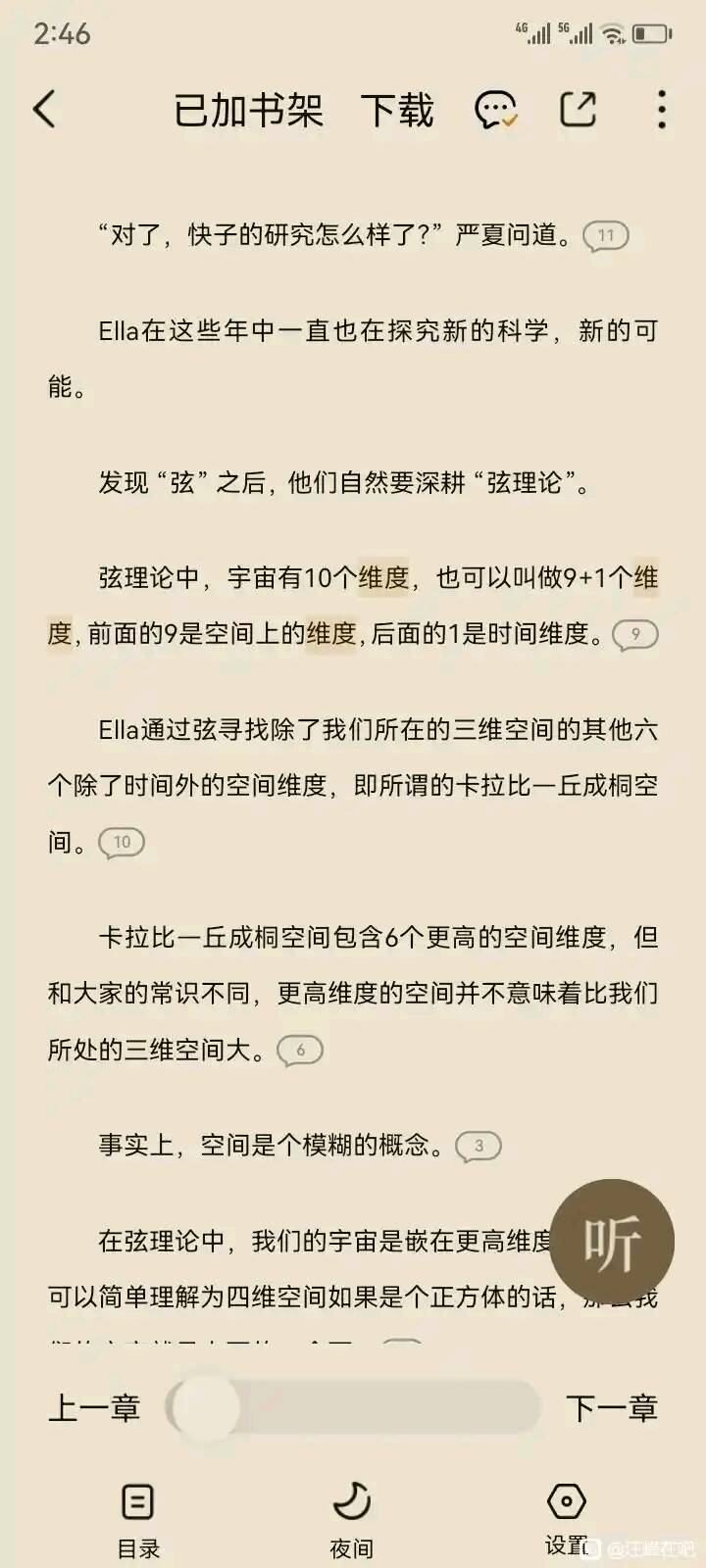Share this chapter

[x=579, y=109]
